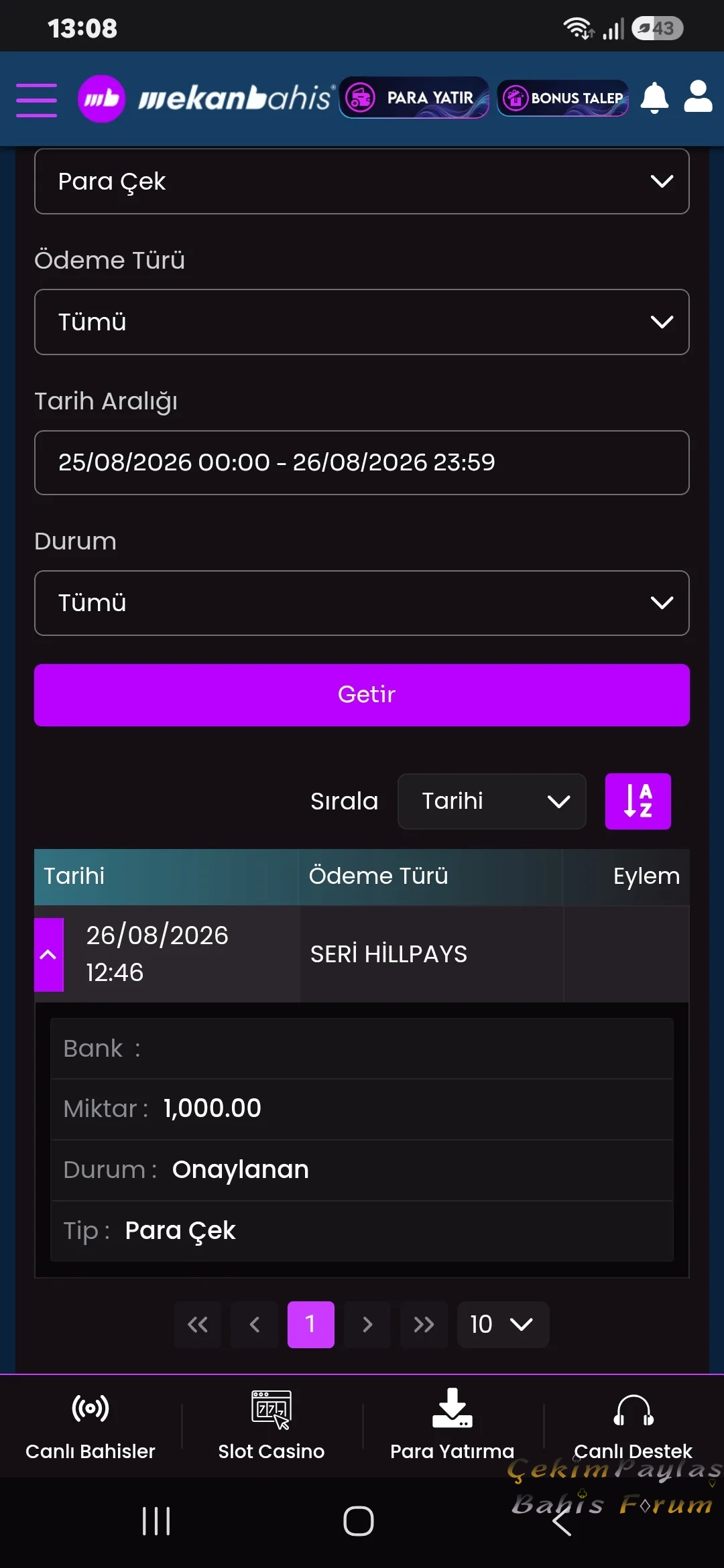
Task: Open the Ödeme Türü dropdown
Action: point(362,322)
